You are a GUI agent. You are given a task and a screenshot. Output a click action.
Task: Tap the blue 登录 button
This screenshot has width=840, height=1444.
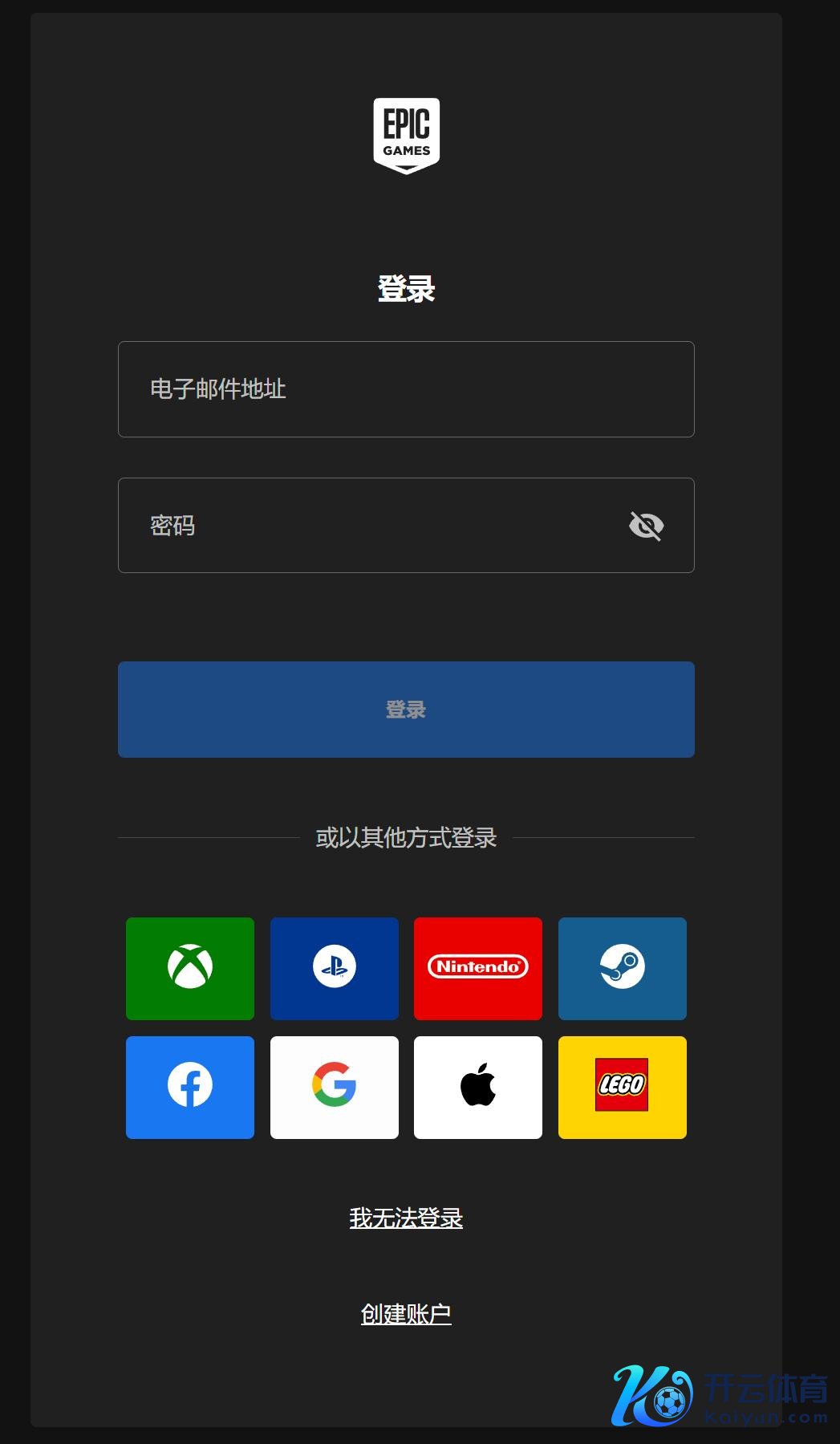(405, 710)
